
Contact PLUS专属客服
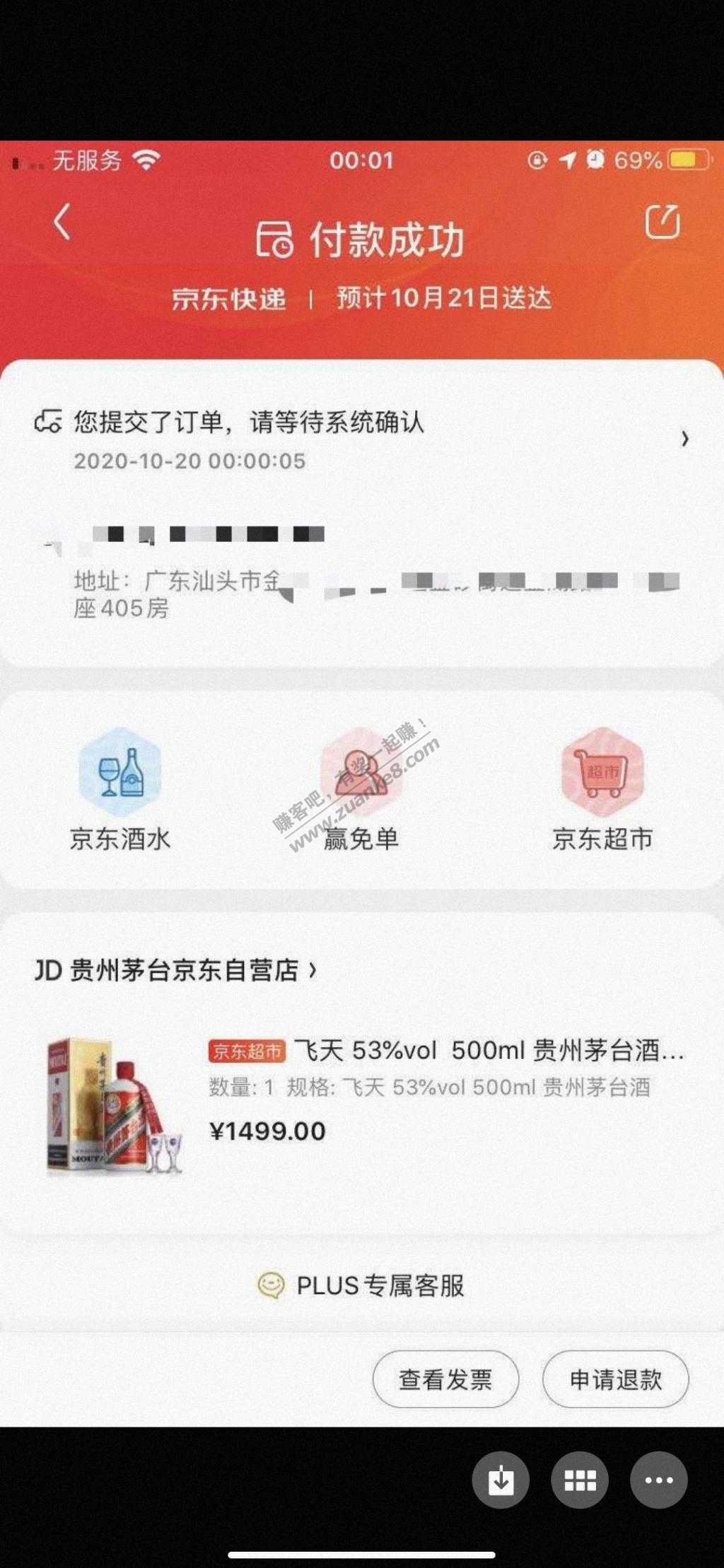(362, 1285)
